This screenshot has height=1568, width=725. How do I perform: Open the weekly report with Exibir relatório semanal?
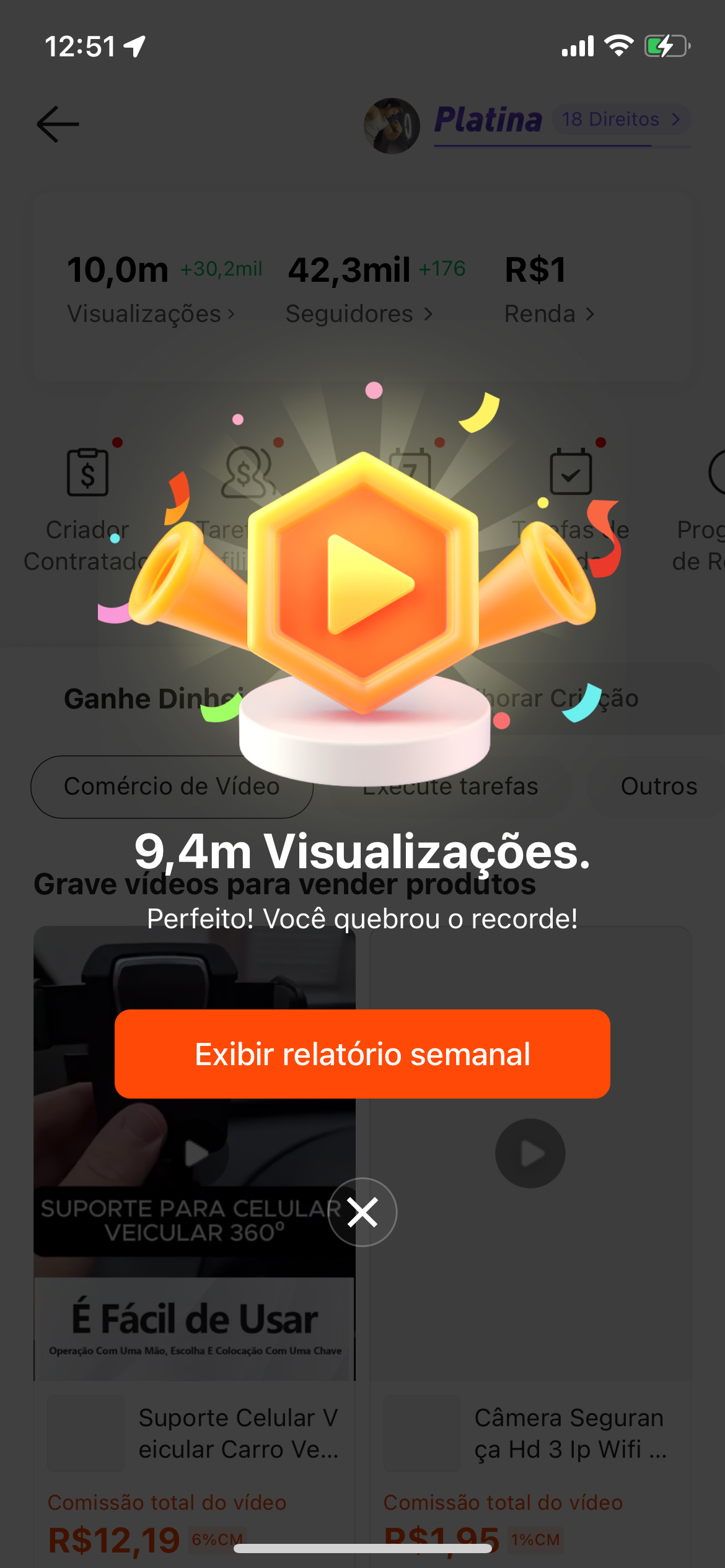pos(362,1054)
